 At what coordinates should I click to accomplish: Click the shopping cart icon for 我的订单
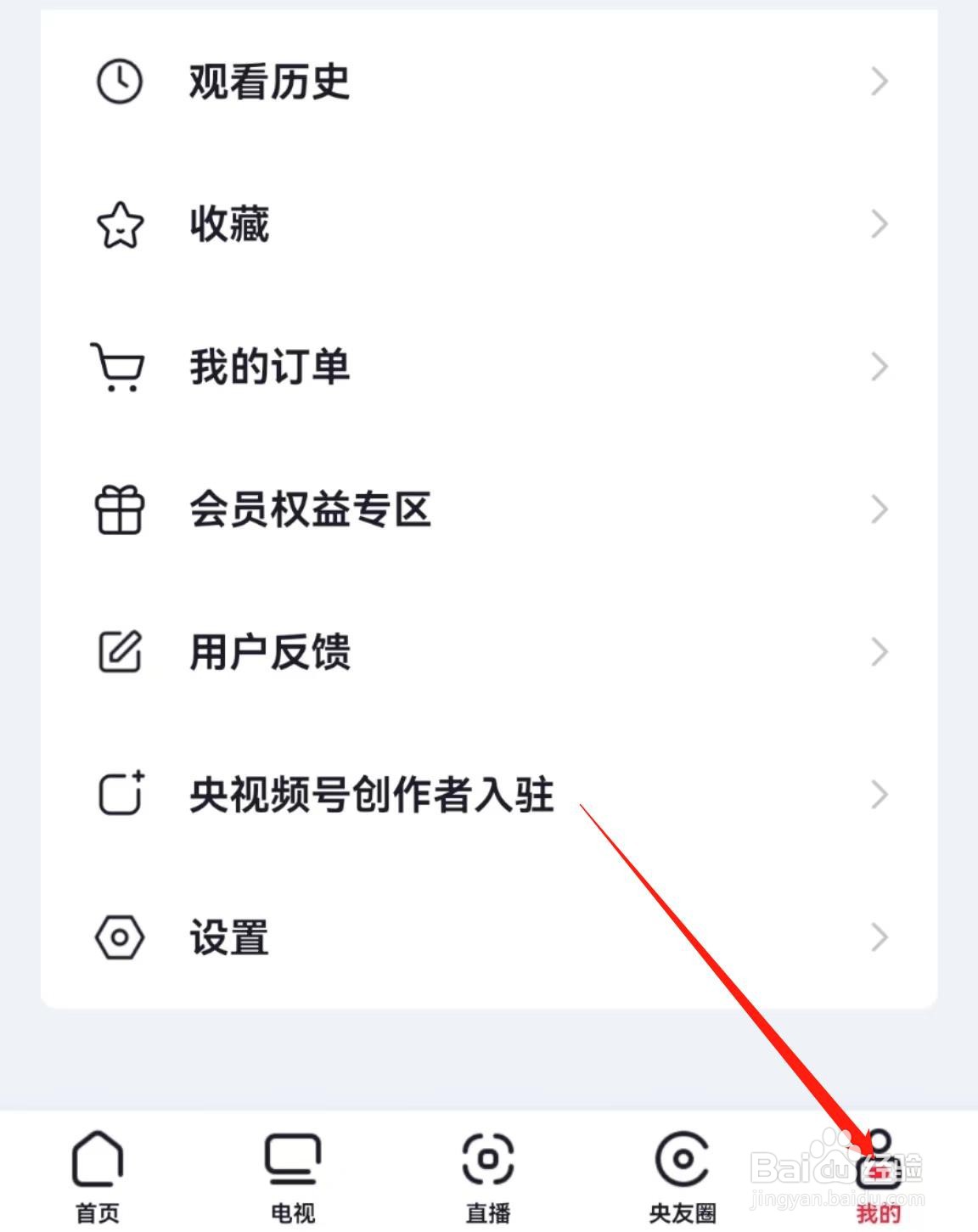118,367
